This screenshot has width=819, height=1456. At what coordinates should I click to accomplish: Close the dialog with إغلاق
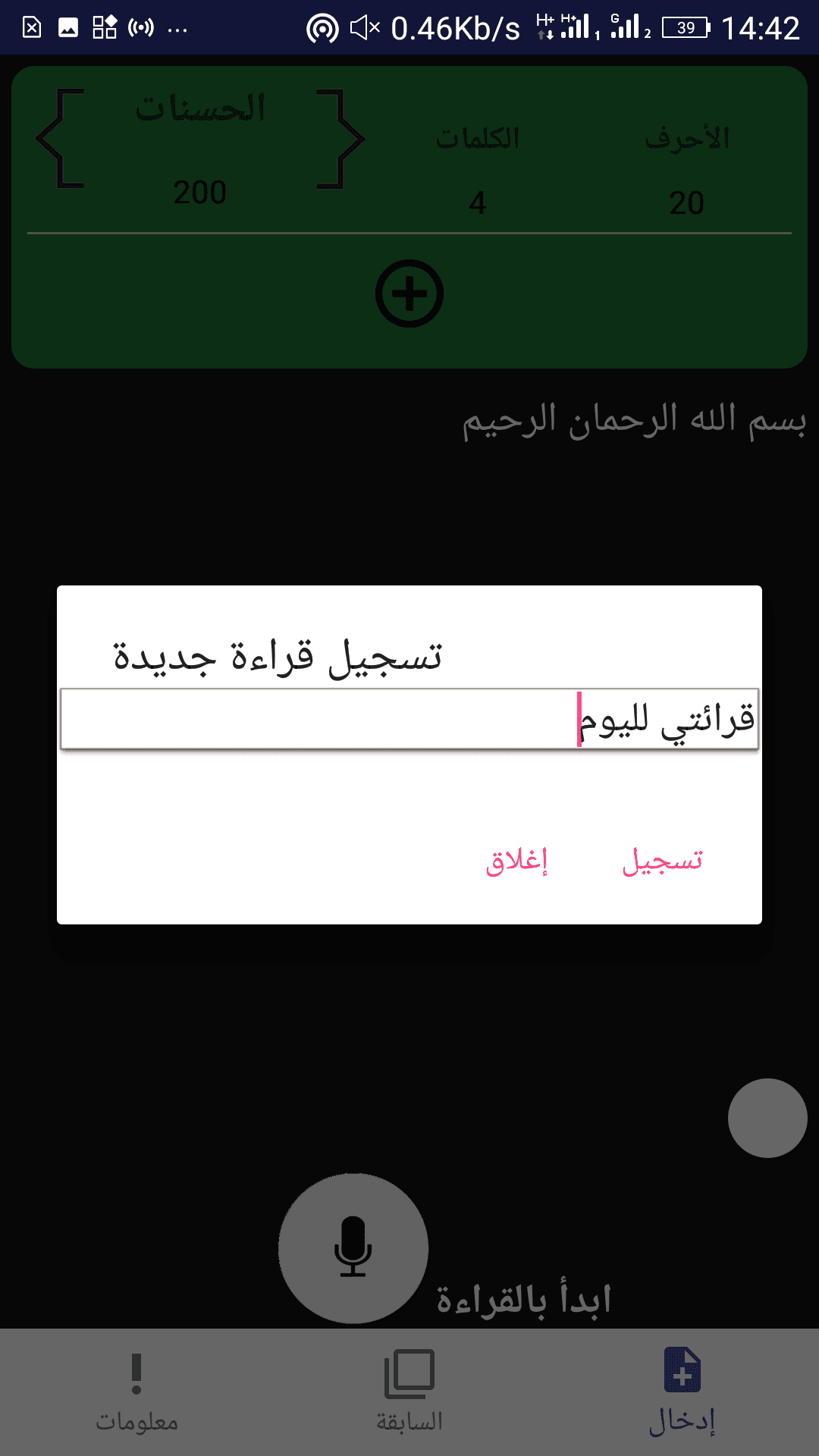click(516, 861)
